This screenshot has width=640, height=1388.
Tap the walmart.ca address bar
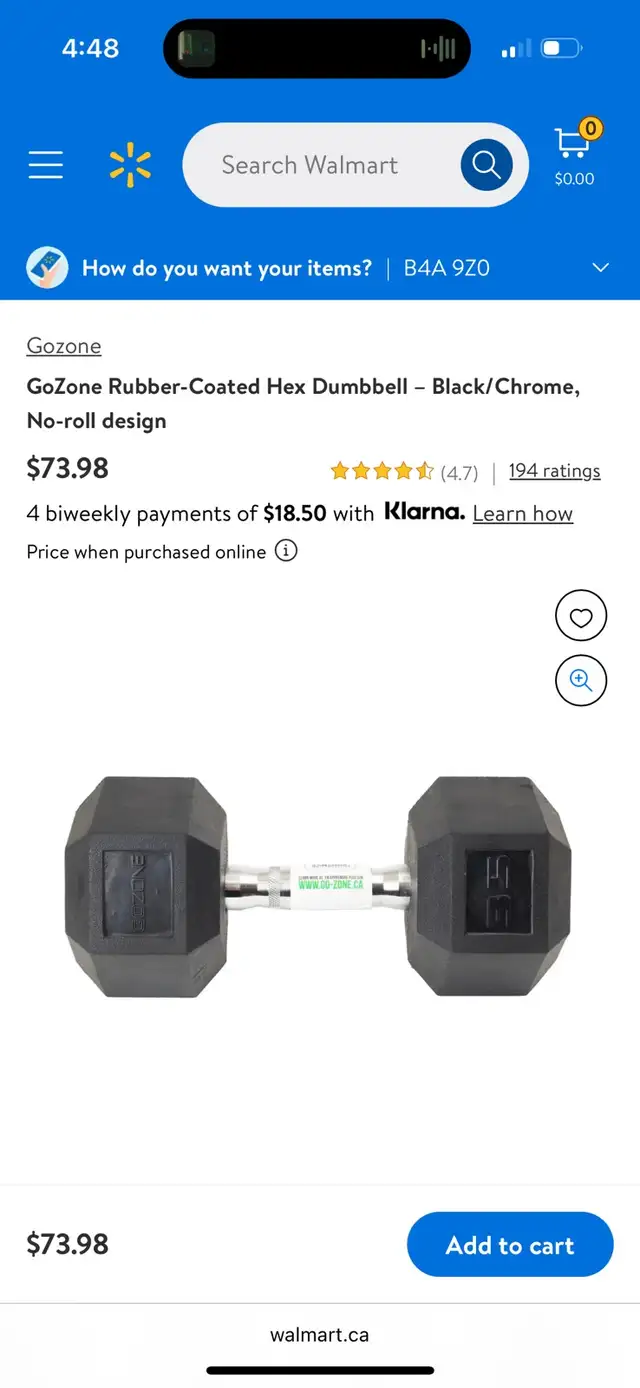320,1335
